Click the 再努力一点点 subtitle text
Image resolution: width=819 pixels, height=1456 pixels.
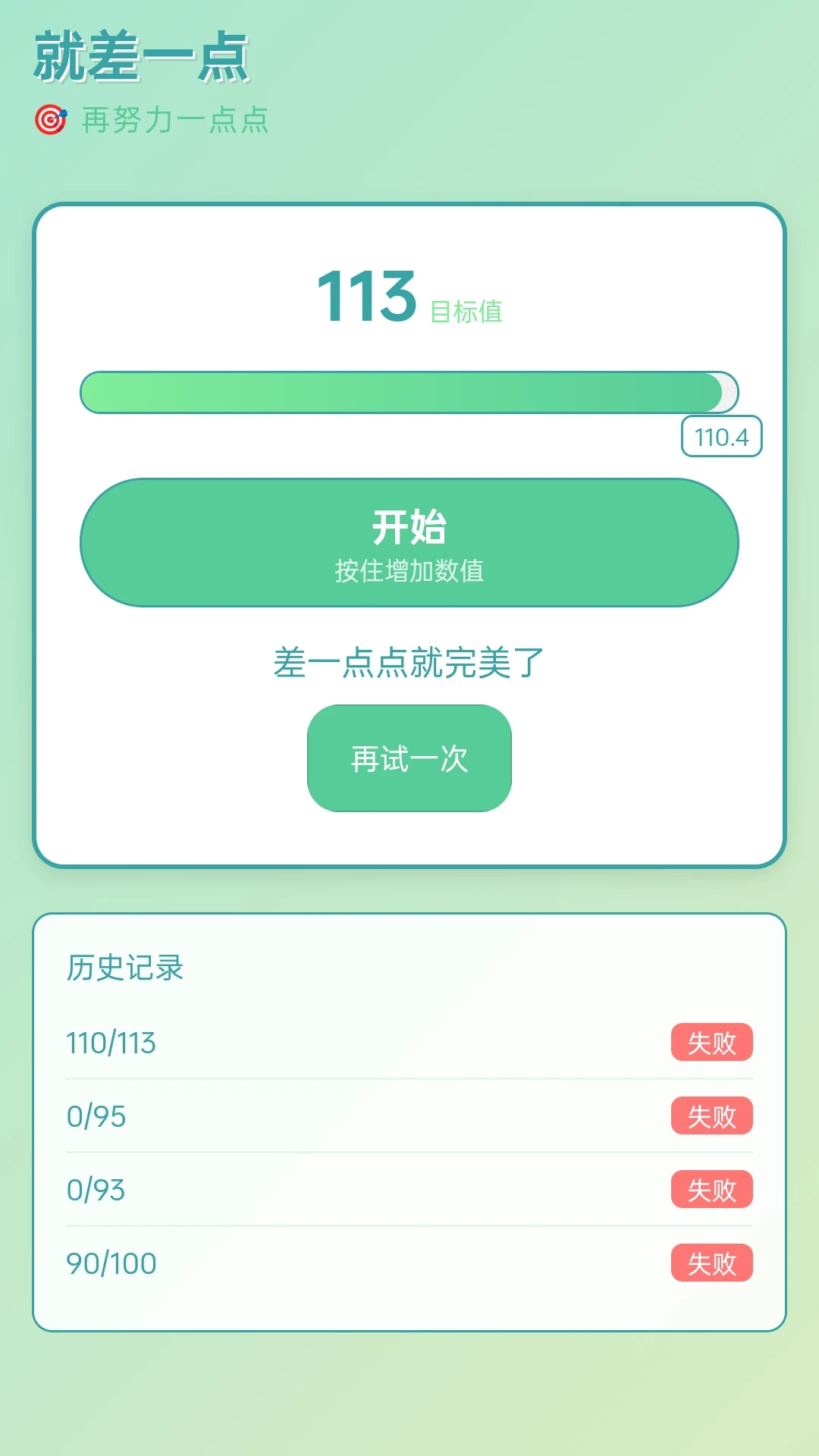pyautogui.click(x=174, y=119)
